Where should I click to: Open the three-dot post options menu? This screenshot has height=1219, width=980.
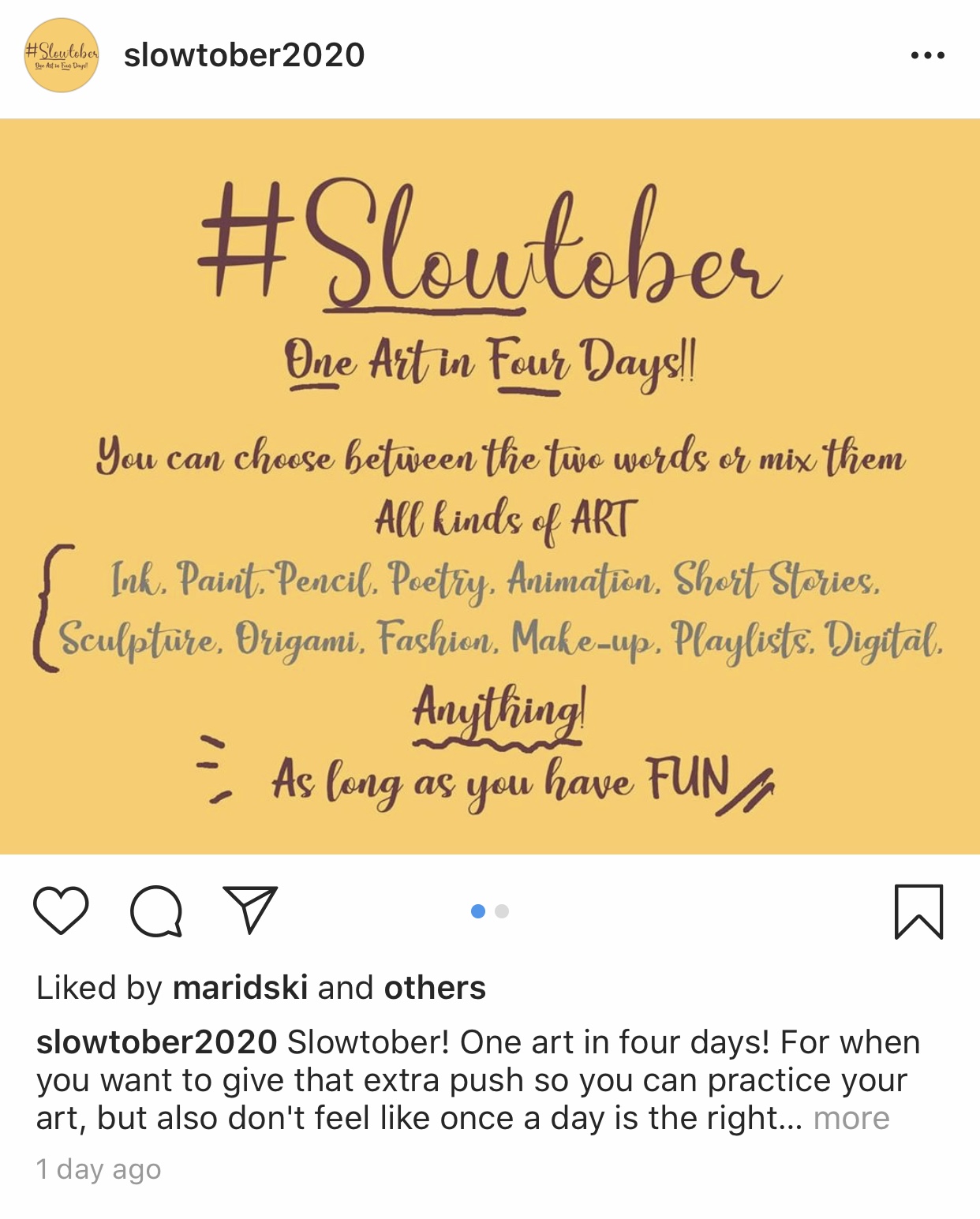(927, 55)
